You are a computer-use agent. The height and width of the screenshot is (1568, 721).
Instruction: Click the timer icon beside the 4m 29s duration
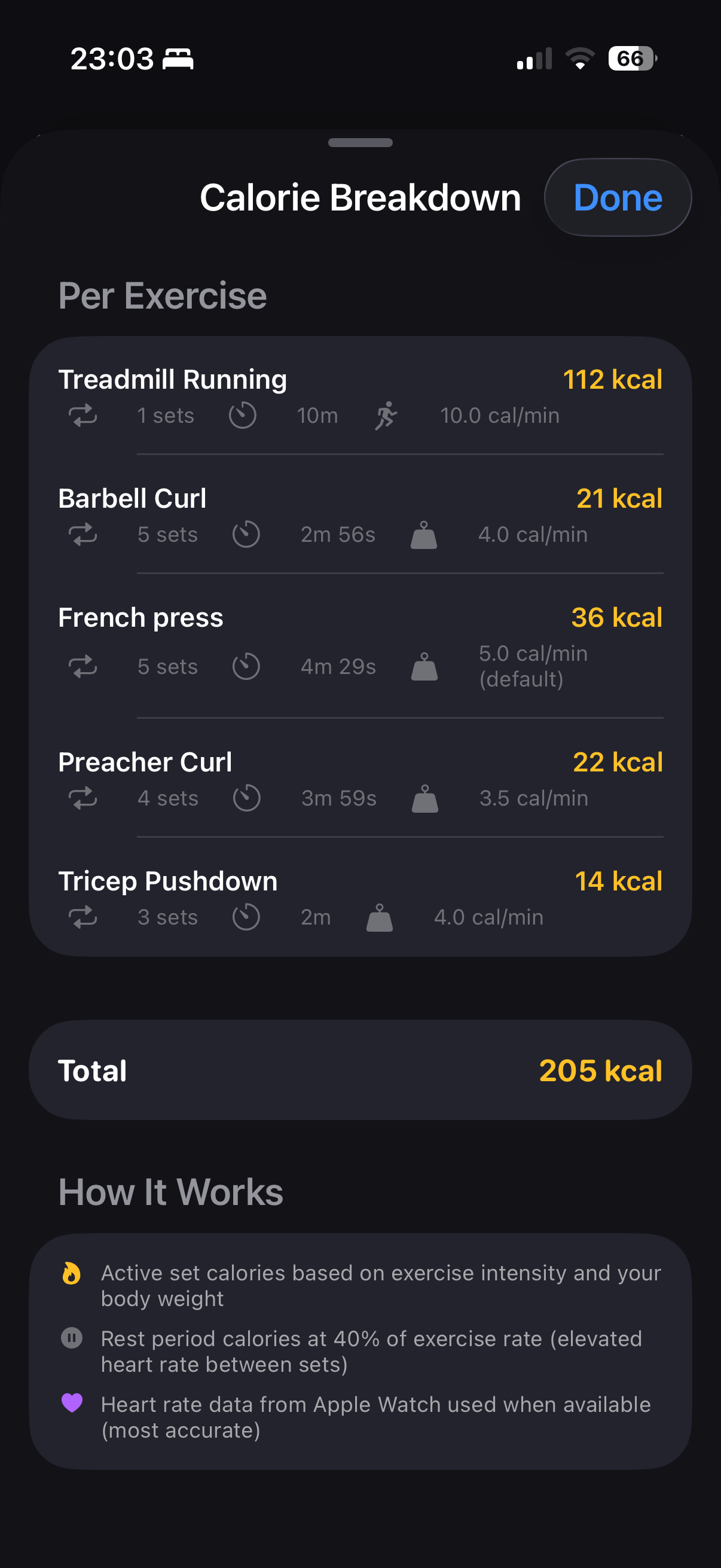point(246,667)
